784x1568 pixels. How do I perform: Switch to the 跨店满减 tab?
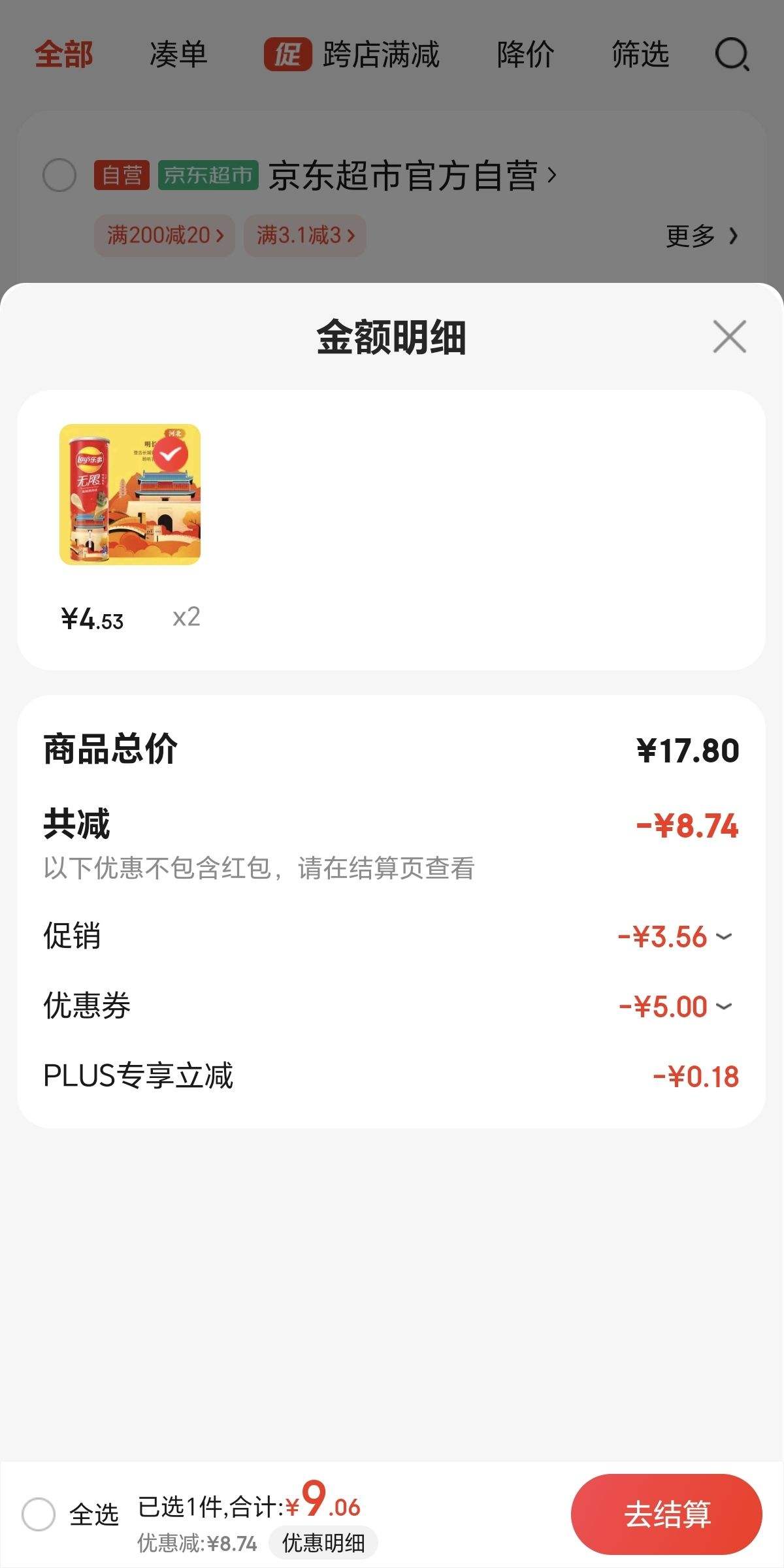click(x=353, y=54)
